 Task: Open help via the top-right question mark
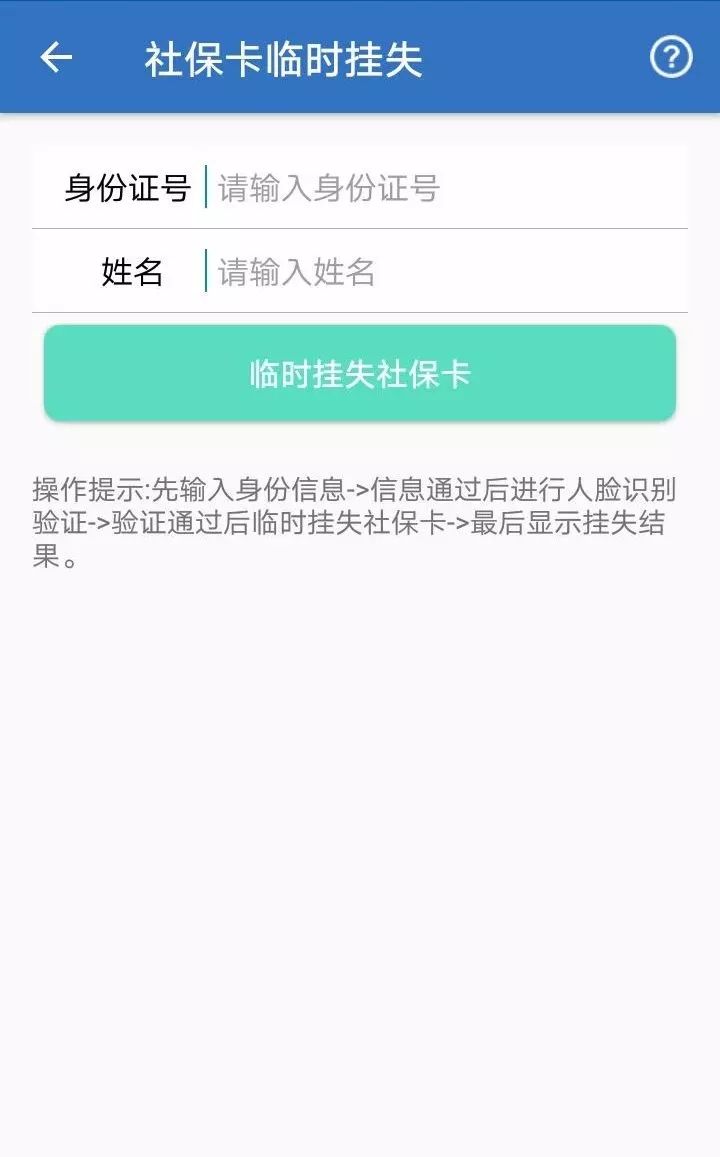pyautogui.click(x=671, y=57)
